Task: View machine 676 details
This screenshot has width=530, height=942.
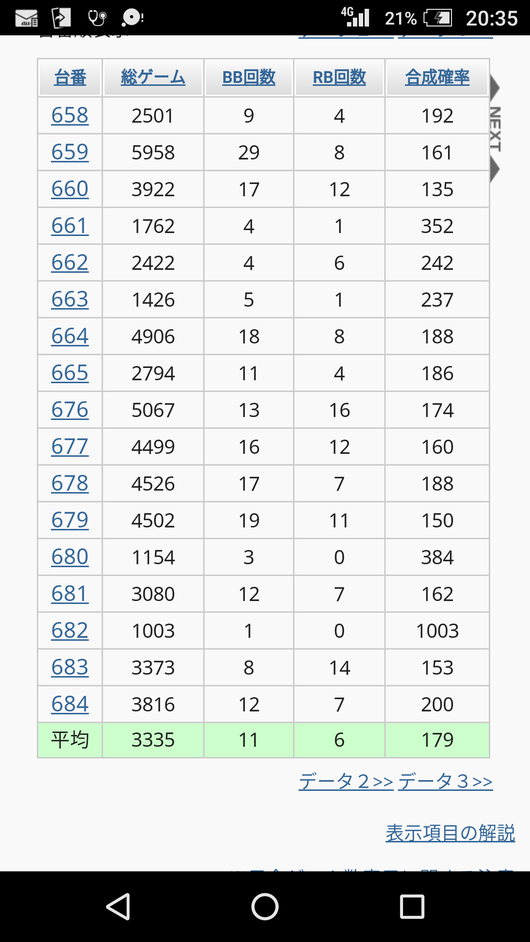Action: tap(70, 410)
